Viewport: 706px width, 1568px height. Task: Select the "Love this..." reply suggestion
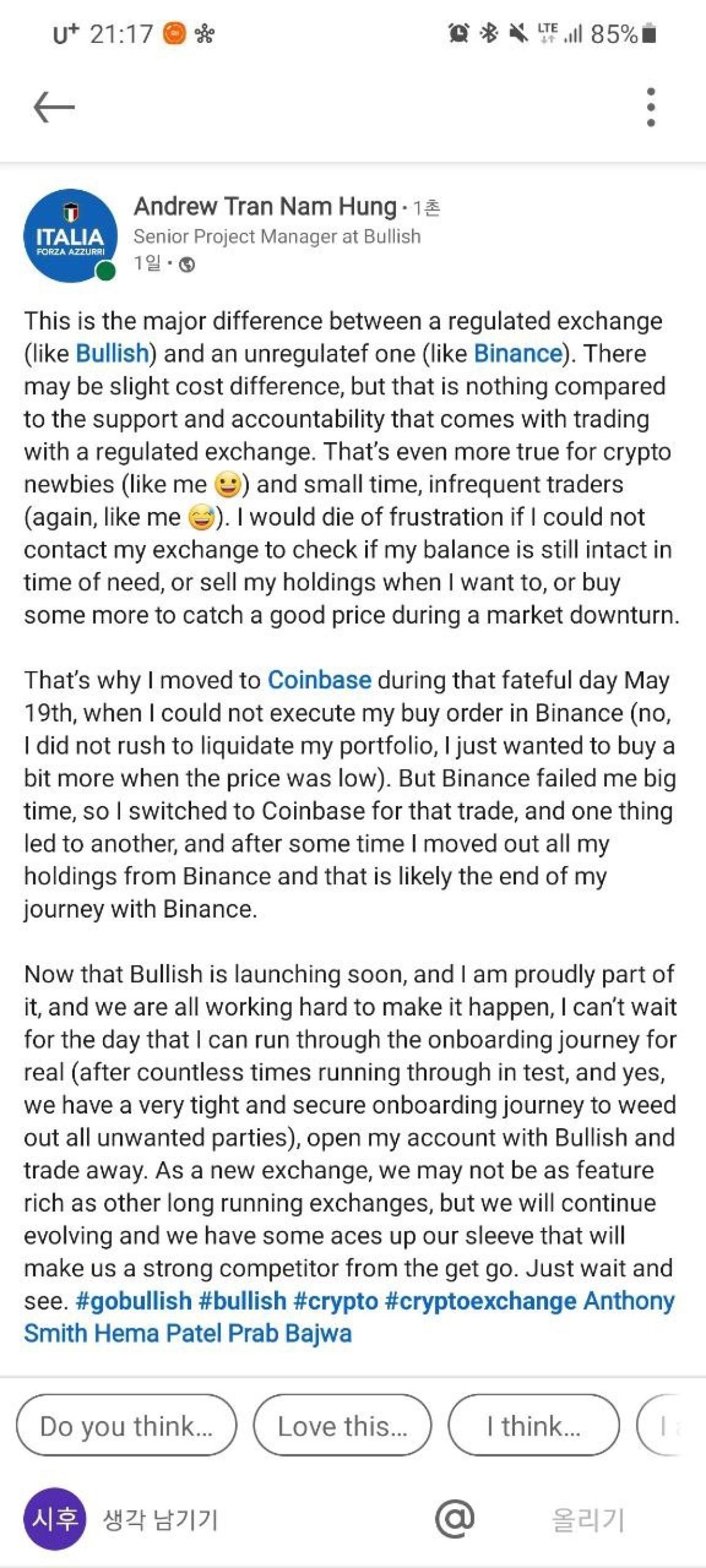(x=342, y=1426)
